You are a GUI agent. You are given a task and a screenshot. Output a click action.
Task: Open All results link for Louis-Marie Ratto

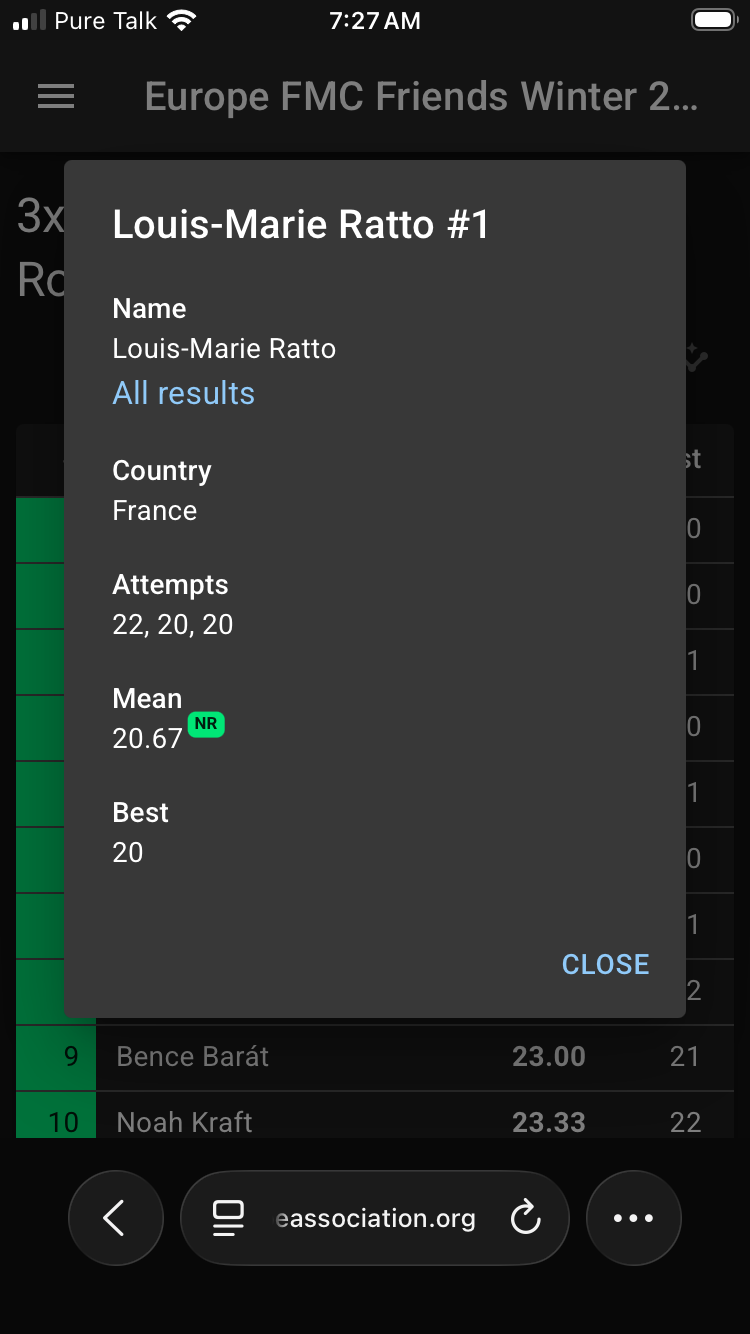click(184, 393)
